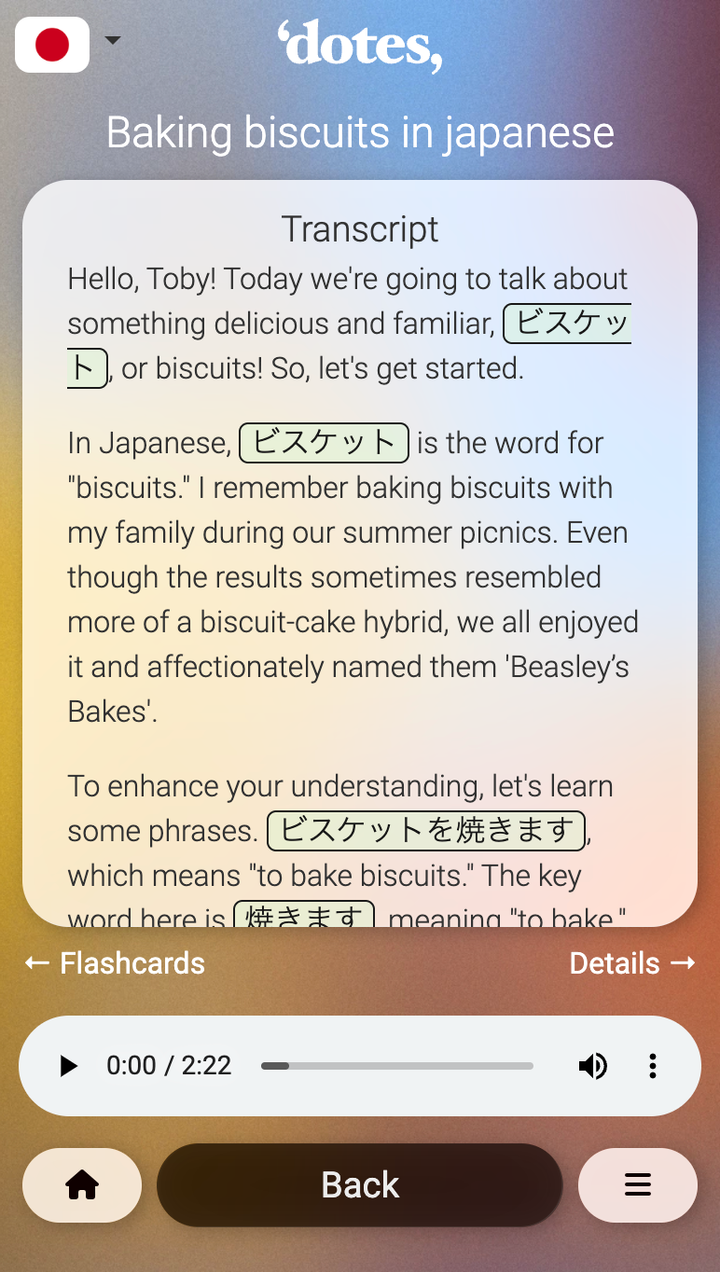Go to Flashcards
Image resolution: width=720 pixels, height=1272 pixels.
115,963
